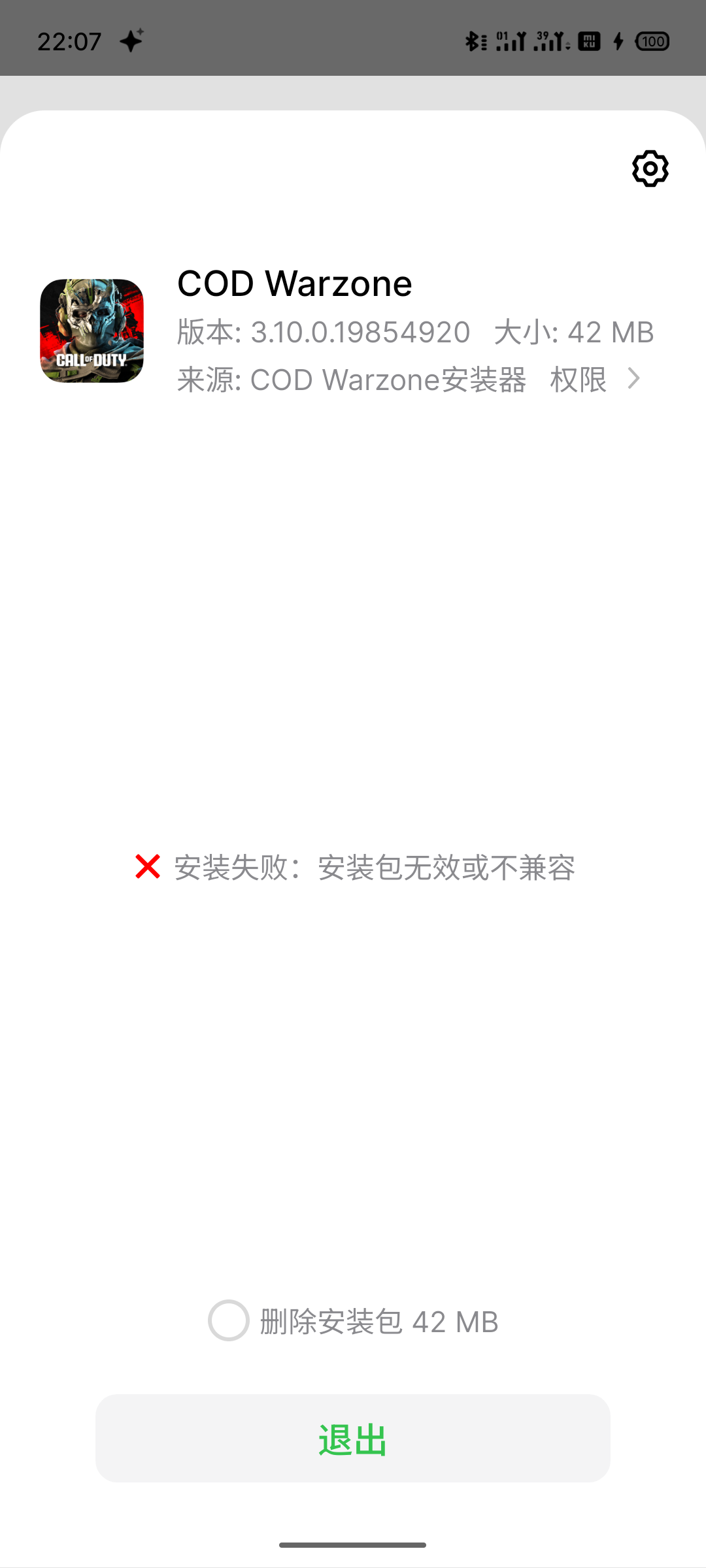Select delete installation package 42 MB option
Screen dimensions: 706x1568
pos(229,1320)
